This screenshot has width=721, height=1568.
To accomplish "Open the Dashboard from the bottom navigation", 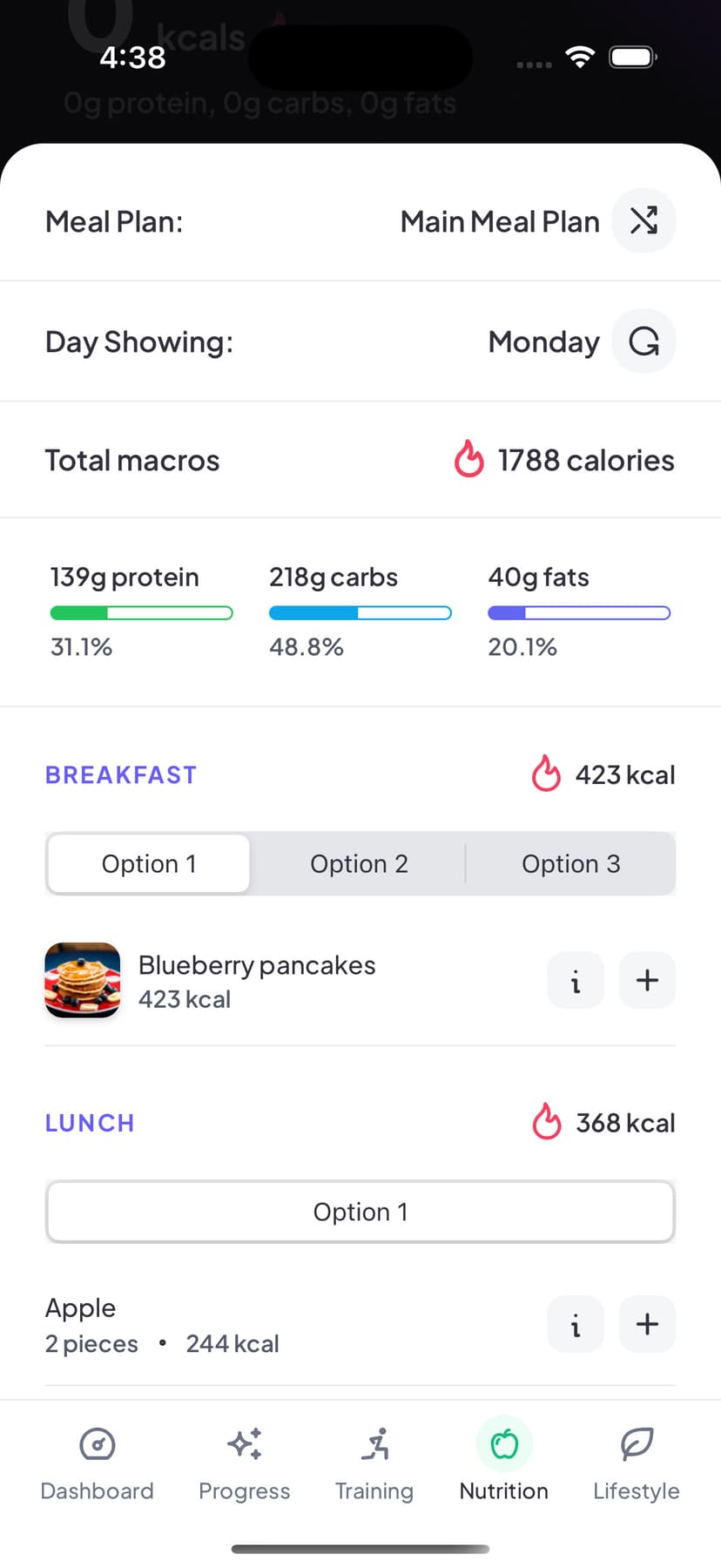I will coord(97,1444).
